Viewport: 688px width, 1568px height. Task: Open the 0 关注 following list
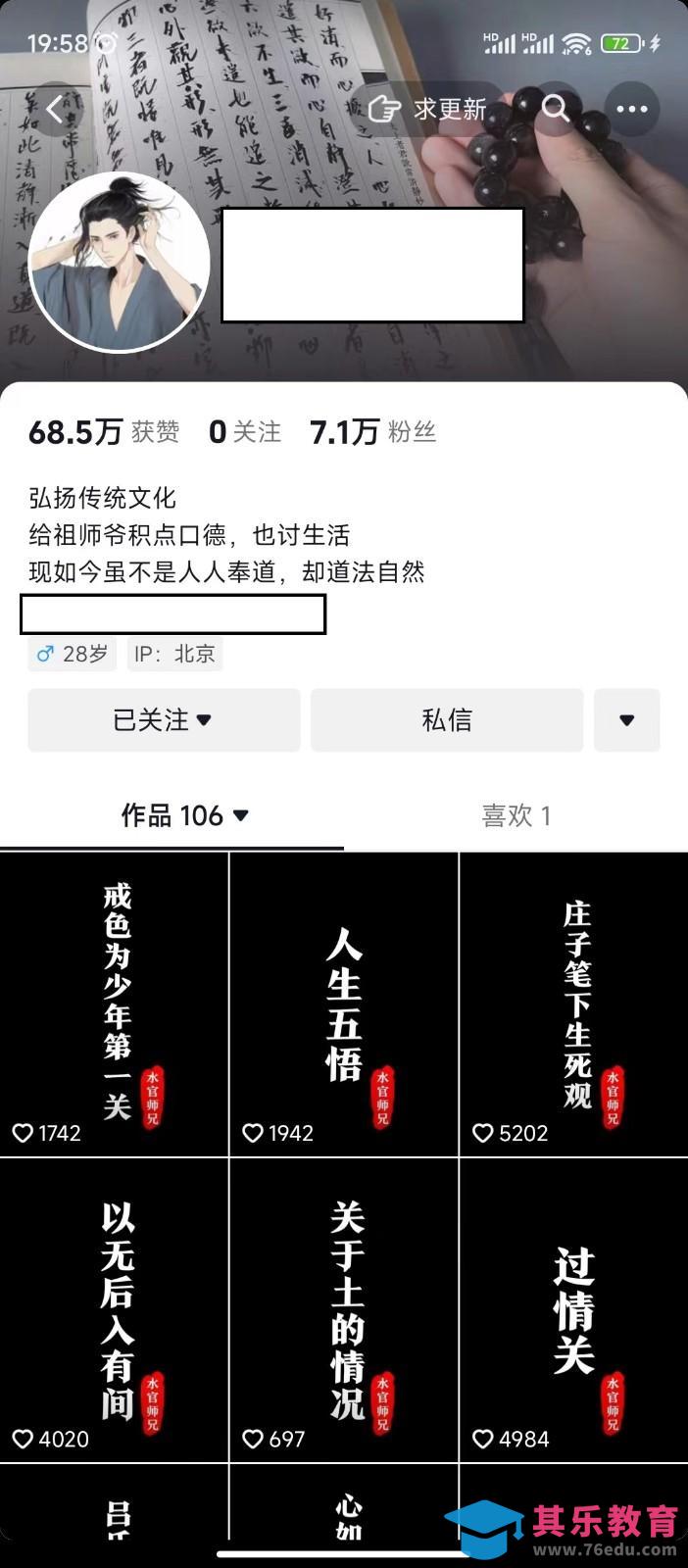pyautogui.click(x=245, y=432)
